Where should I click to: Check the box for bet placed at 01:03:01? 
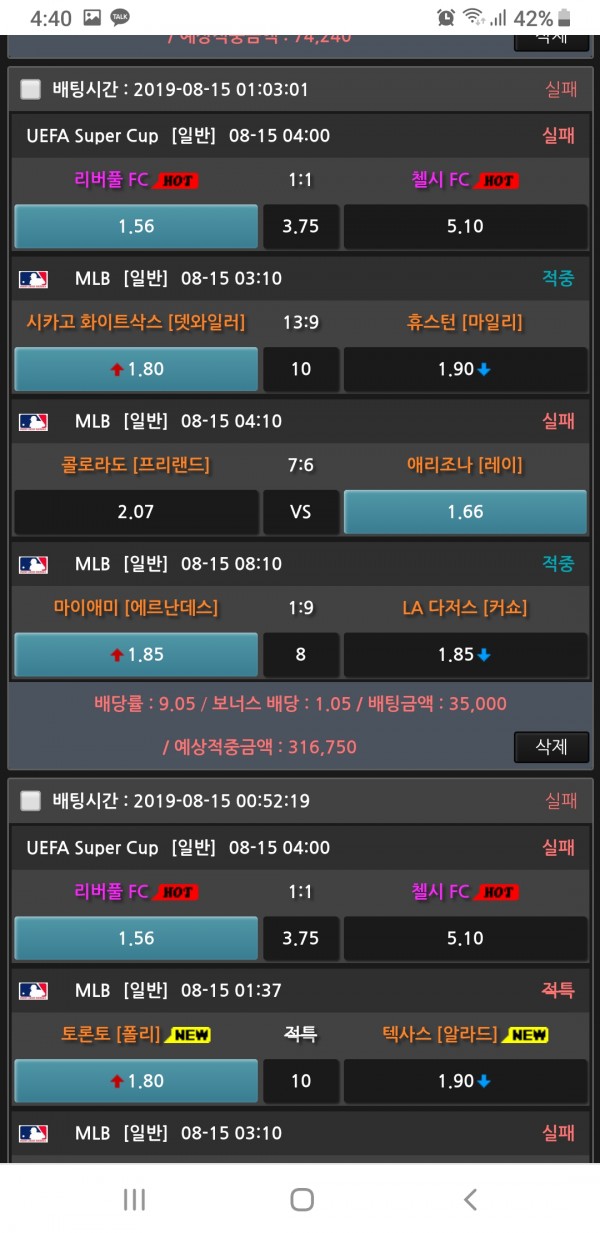point(31,89)
